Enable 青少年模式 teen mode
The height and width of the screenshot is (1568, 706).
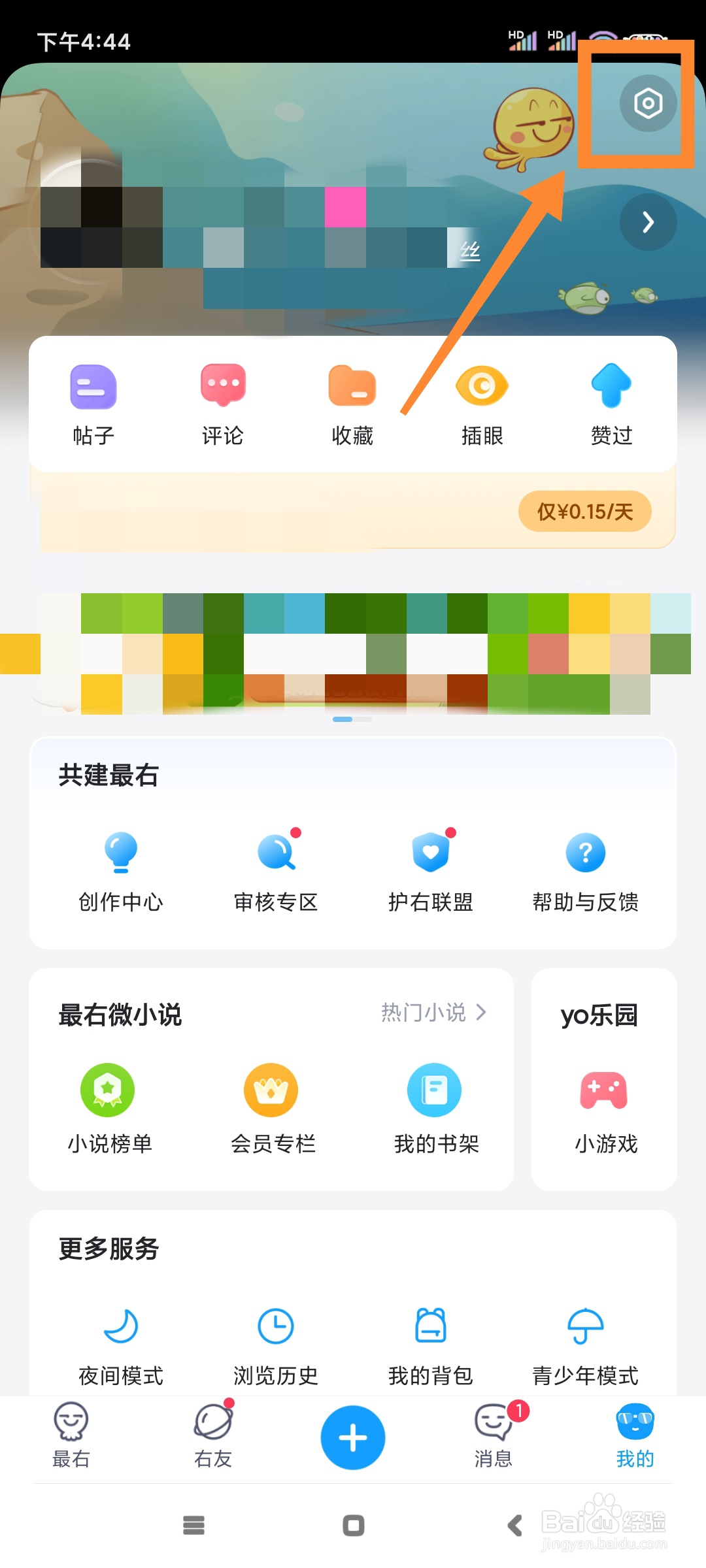[x=586, y=1346]
